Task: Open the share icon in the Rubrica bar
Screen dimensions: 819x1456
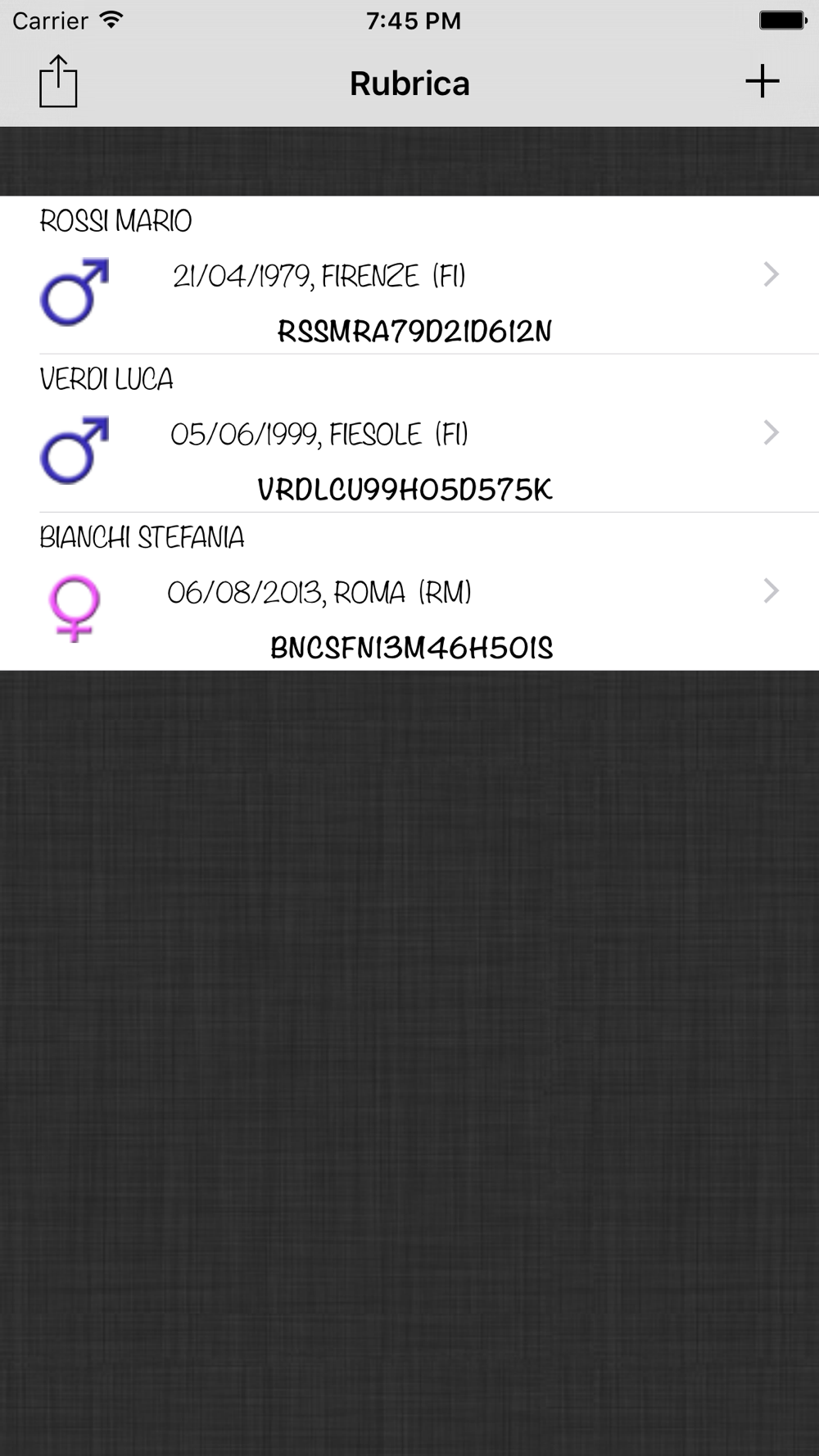Action: click(x=58, y=81)
